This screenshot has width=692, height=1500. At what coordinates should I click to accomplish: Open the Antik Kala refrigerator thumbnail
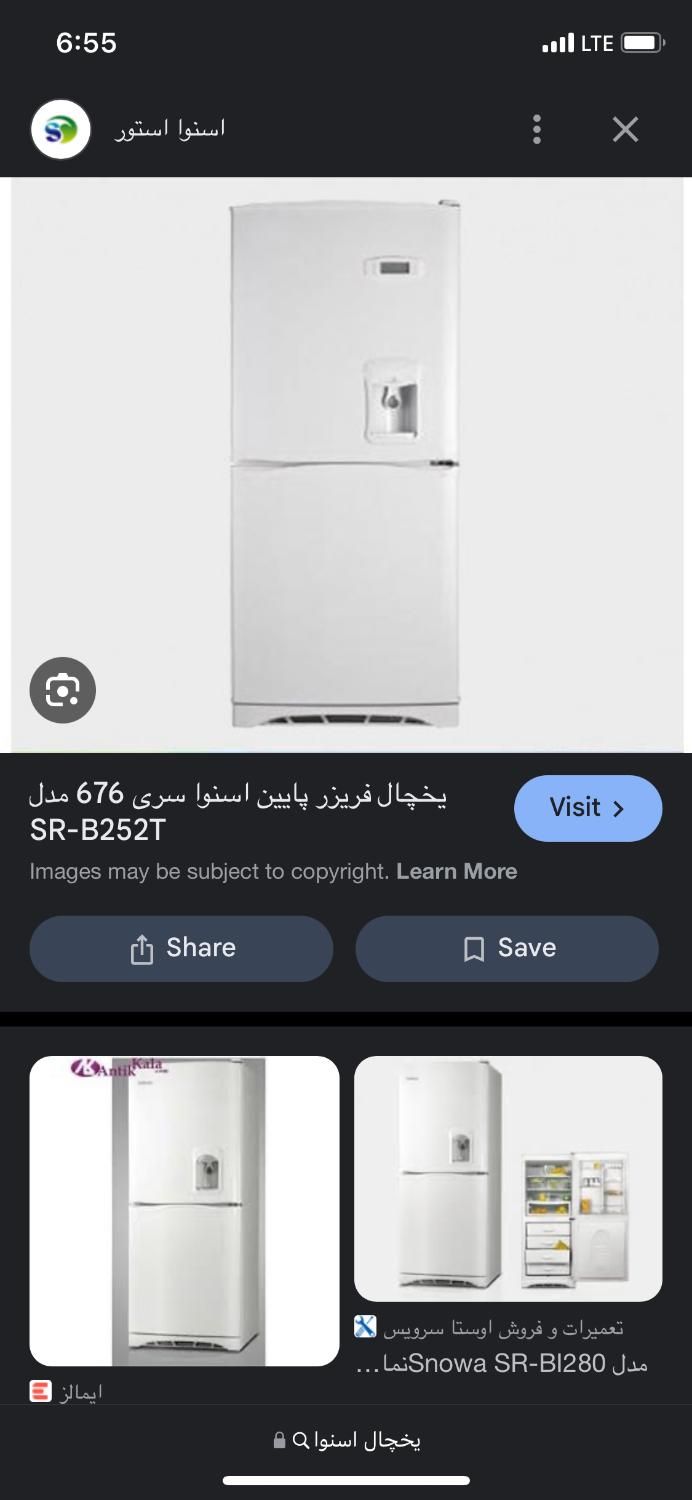(x=184, y=1210)
